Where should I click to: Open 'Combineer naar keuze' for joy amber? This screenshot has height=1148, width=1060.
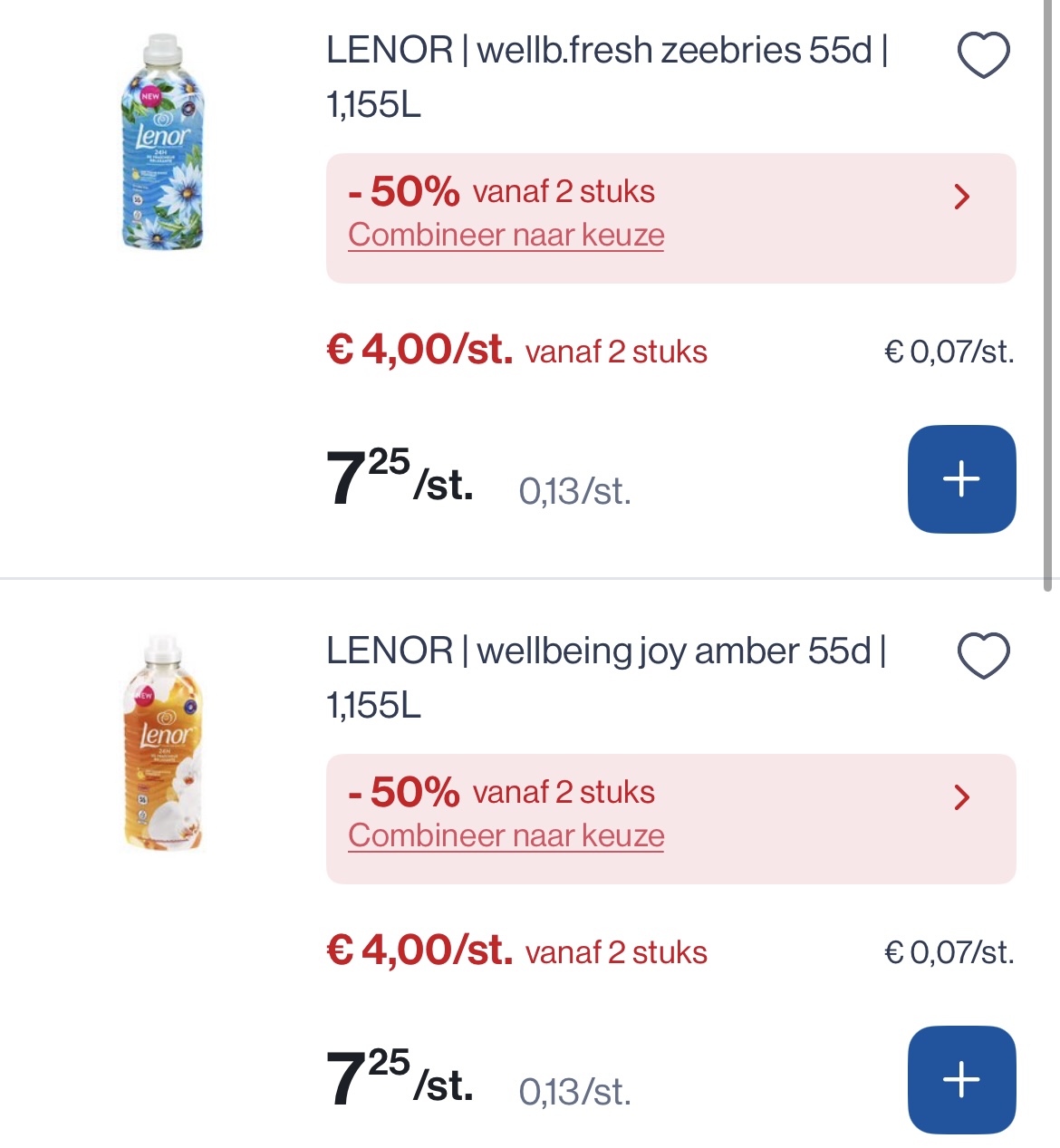tap(506, 834)
